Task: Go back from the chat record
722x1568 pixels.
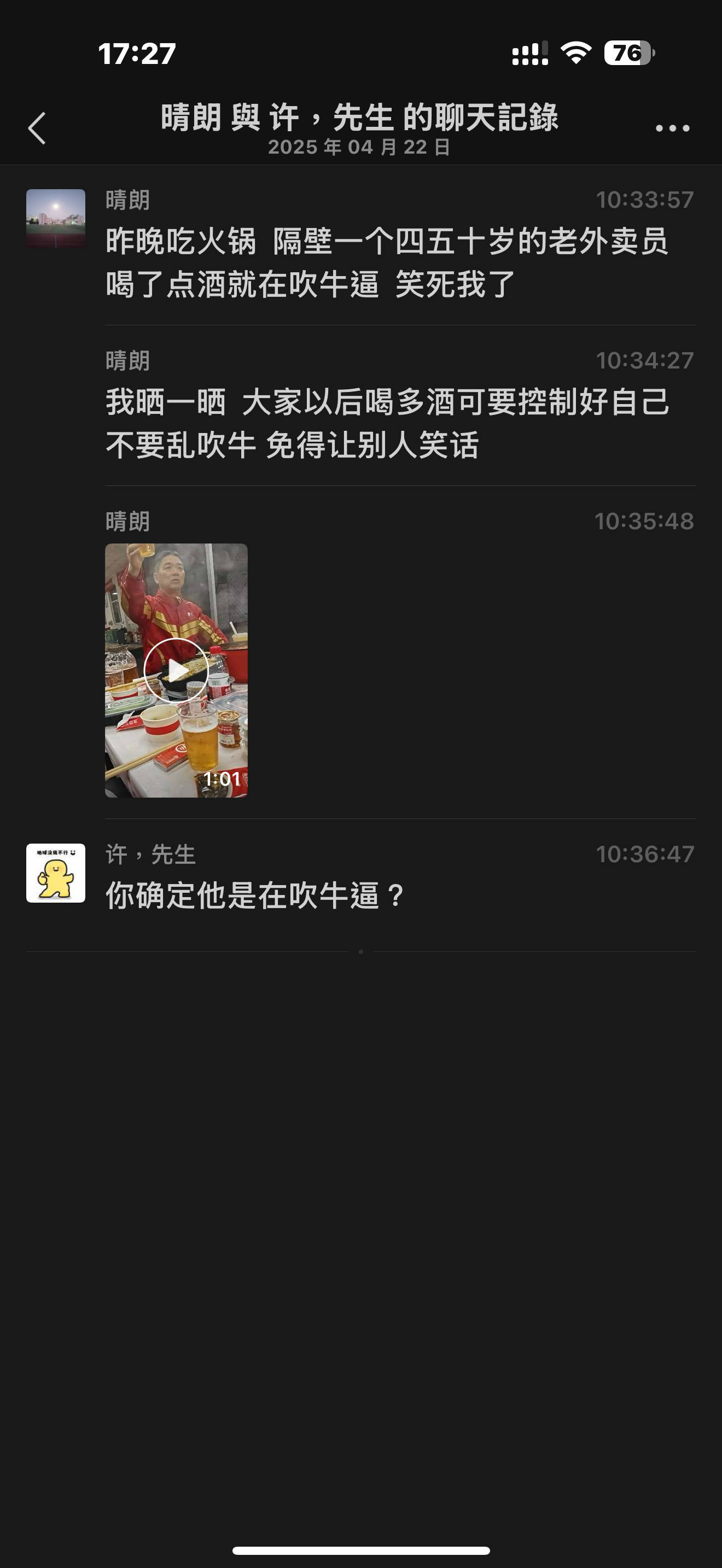Action: (37, 128)
